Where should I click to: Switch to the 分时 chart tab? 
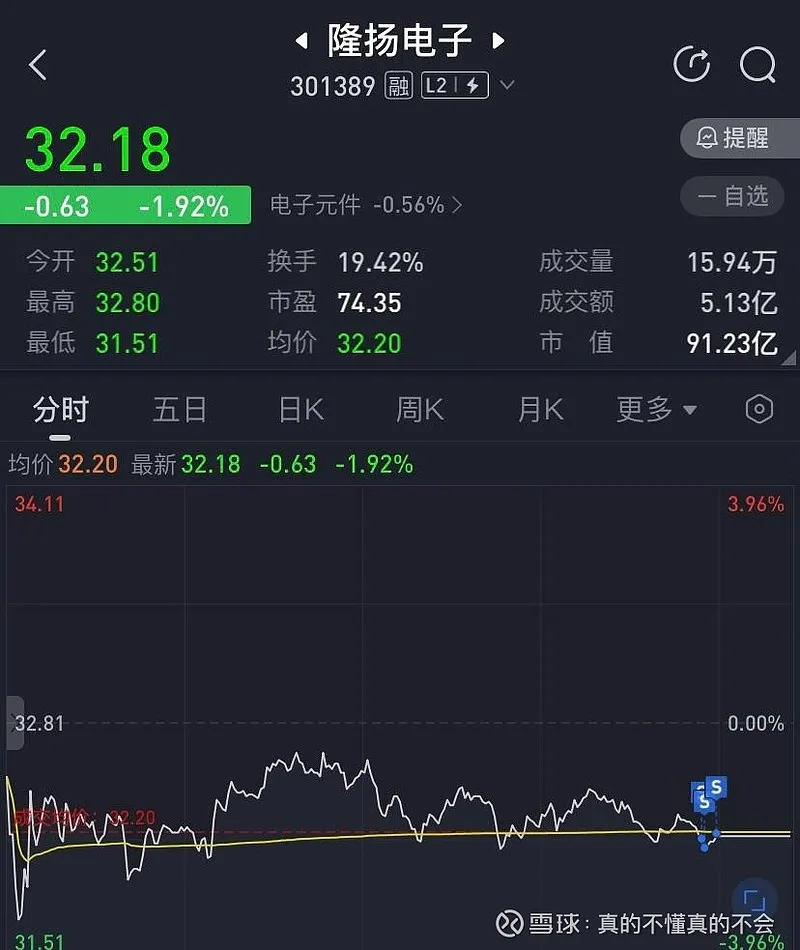coord(61,410)
